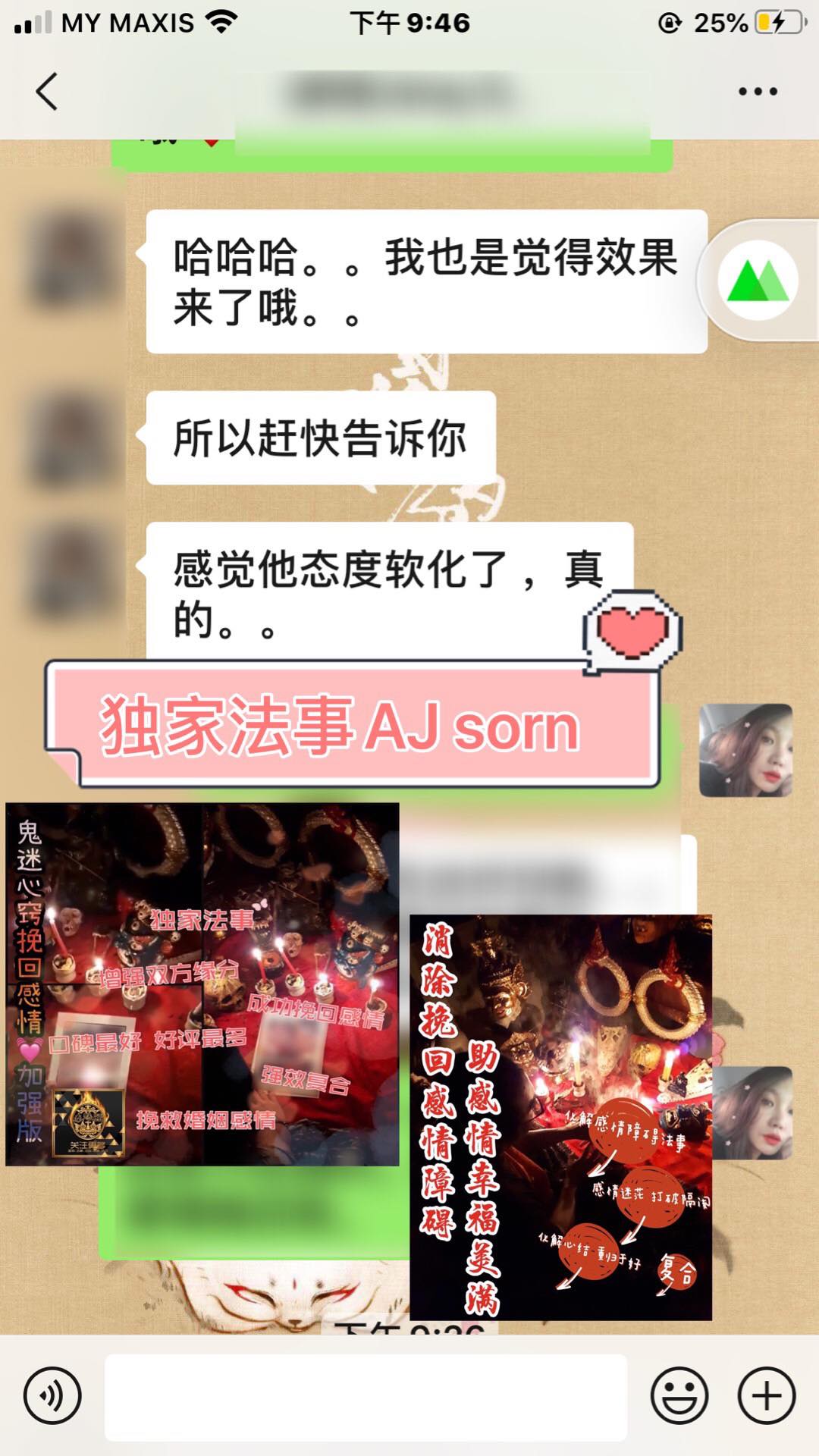Image resolution: width=819 pixels, height=1456 pixels.
Task: Focus the message text field
Action: [366, 1397]
